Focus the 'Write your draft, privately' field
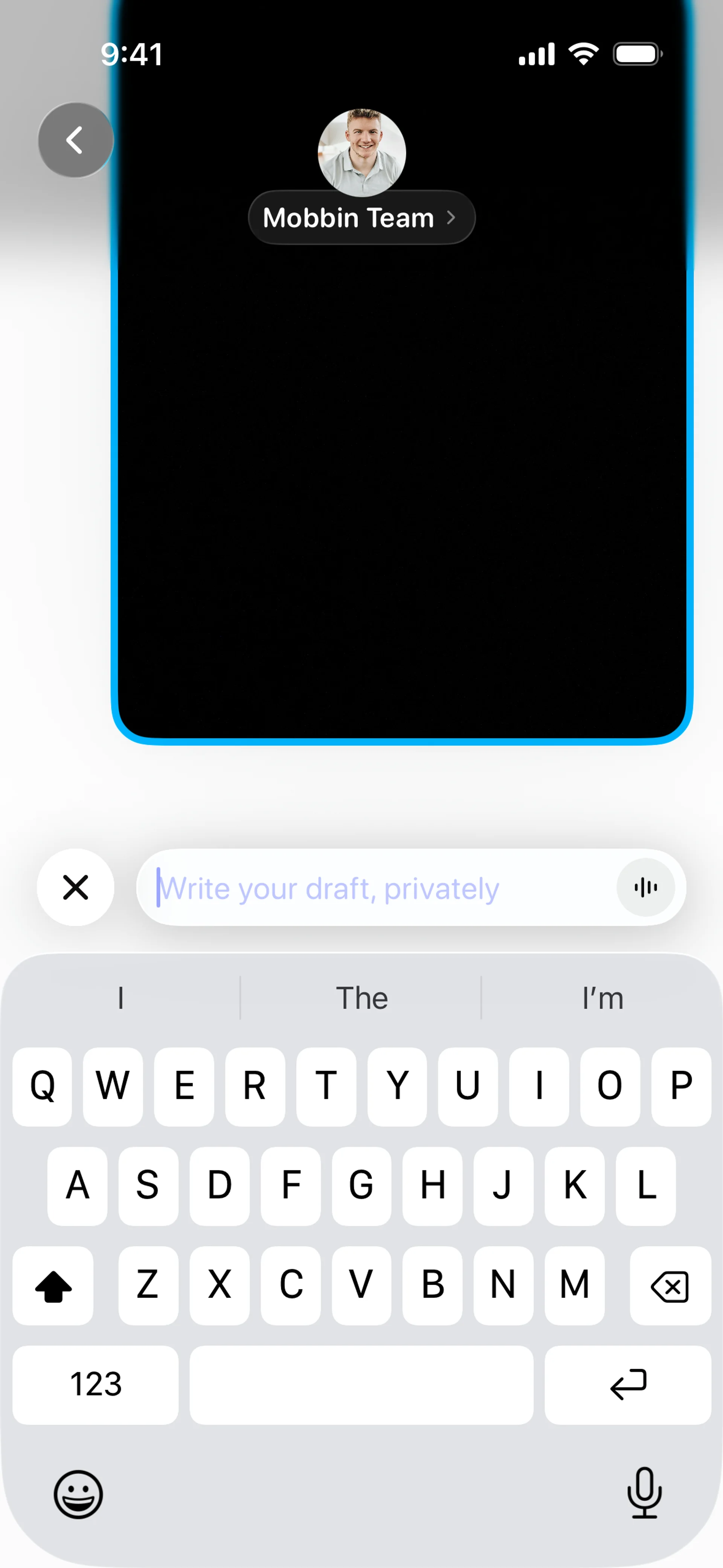This screenshot has height=1568, width=723. pos(377,888)
